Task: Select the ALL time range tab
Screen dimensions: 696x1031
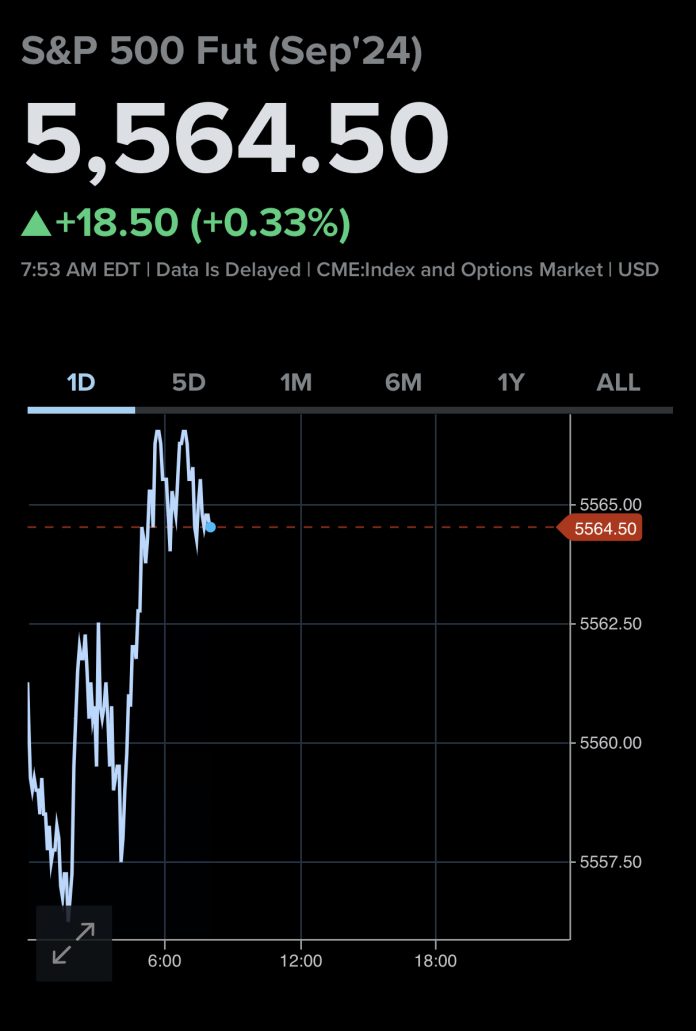Action: pos(618,383)
